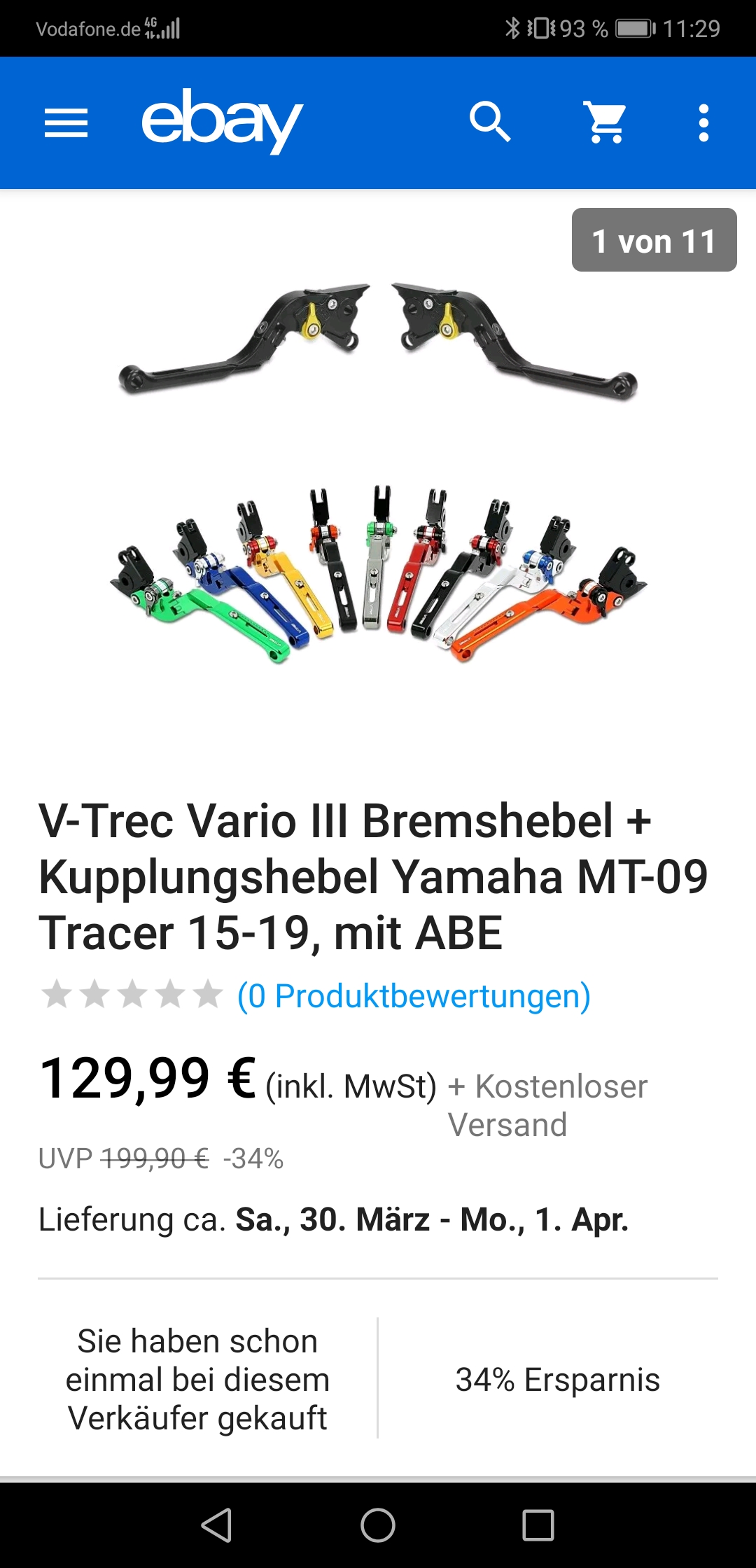Open the search icon

pos(489,122)
